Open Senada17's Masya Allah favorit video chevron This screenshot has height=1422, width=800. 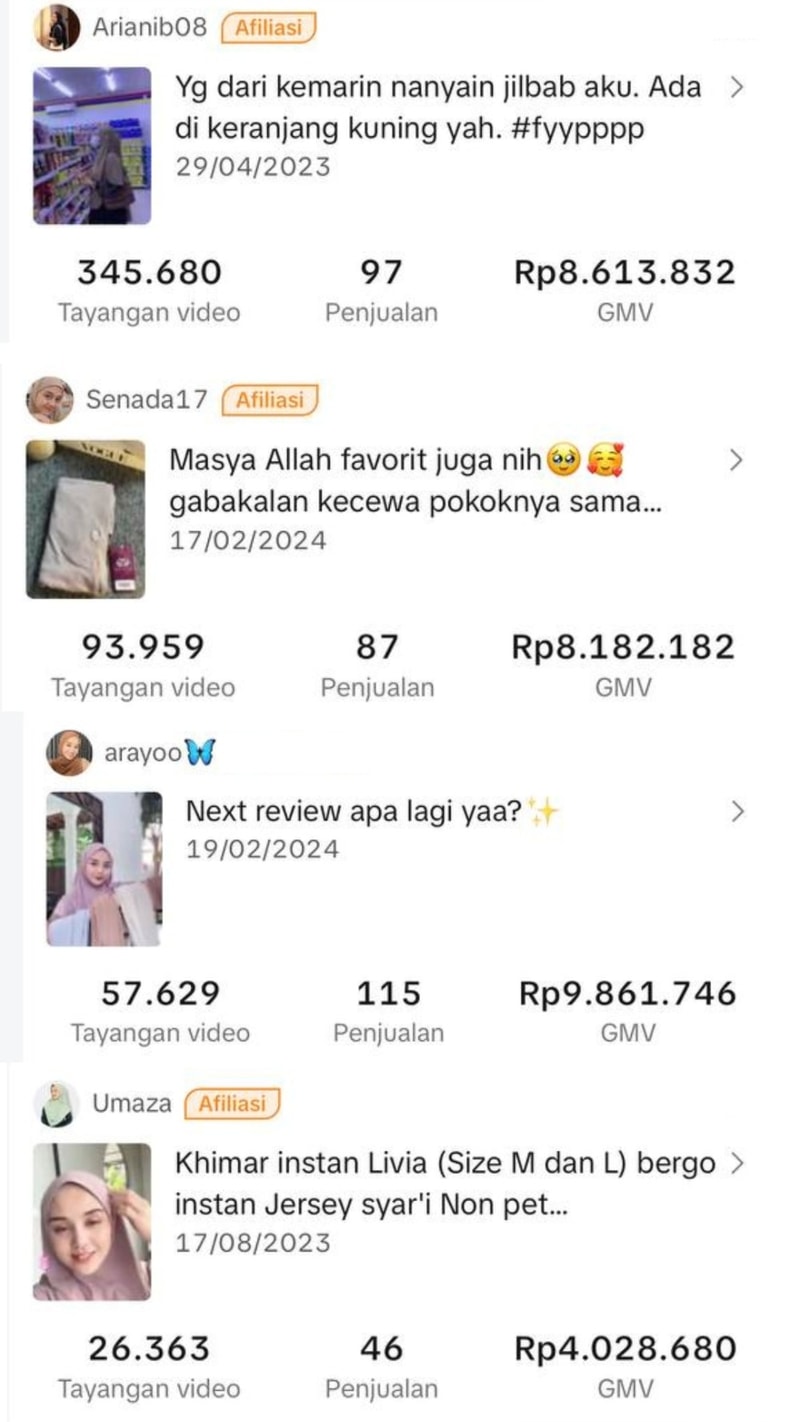[736, 460]
